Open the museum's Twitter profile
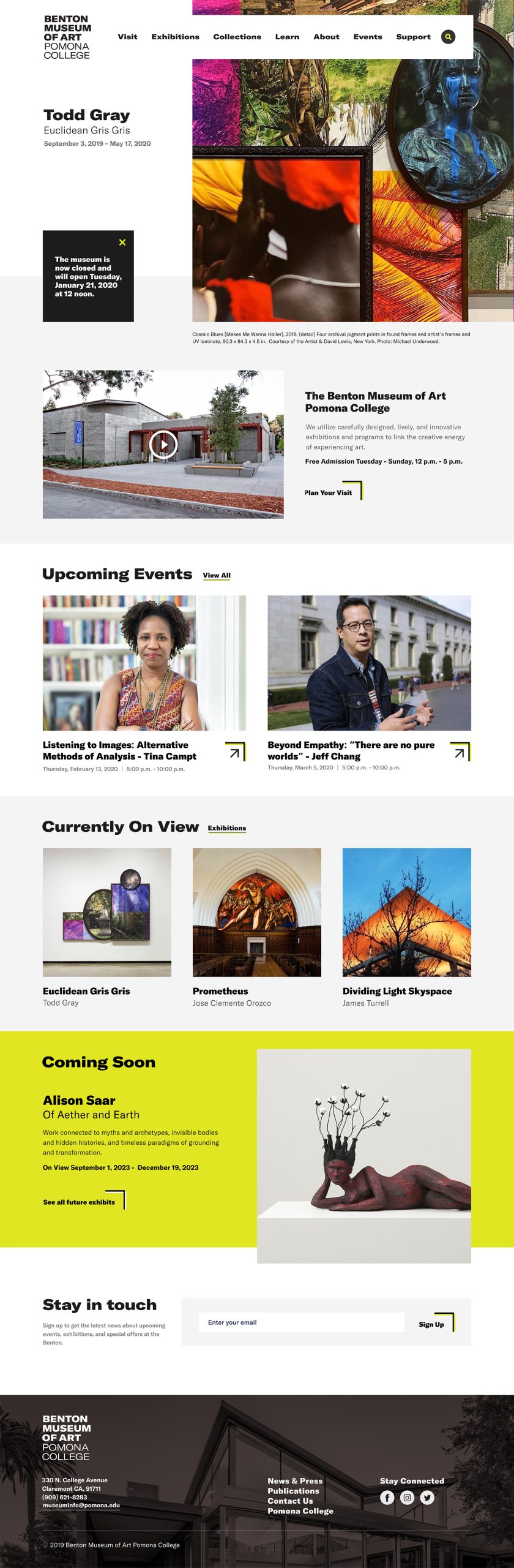Viewport: 514px width, 1568px height. [427, 1497]
